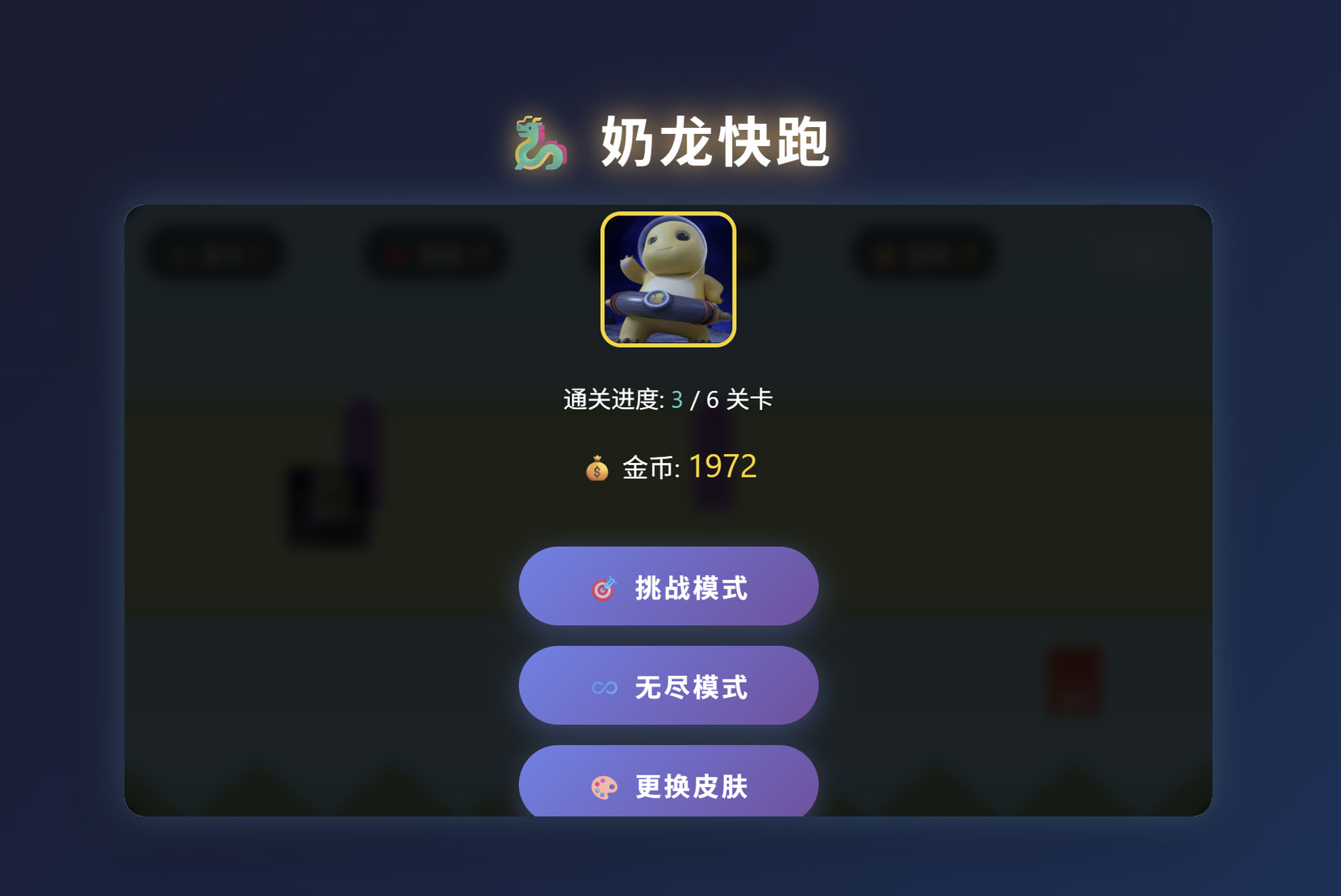This screenshot has height=896, width=1341.
Task: Open 更换皮肤 skin selection
Action: pos(668,784)
